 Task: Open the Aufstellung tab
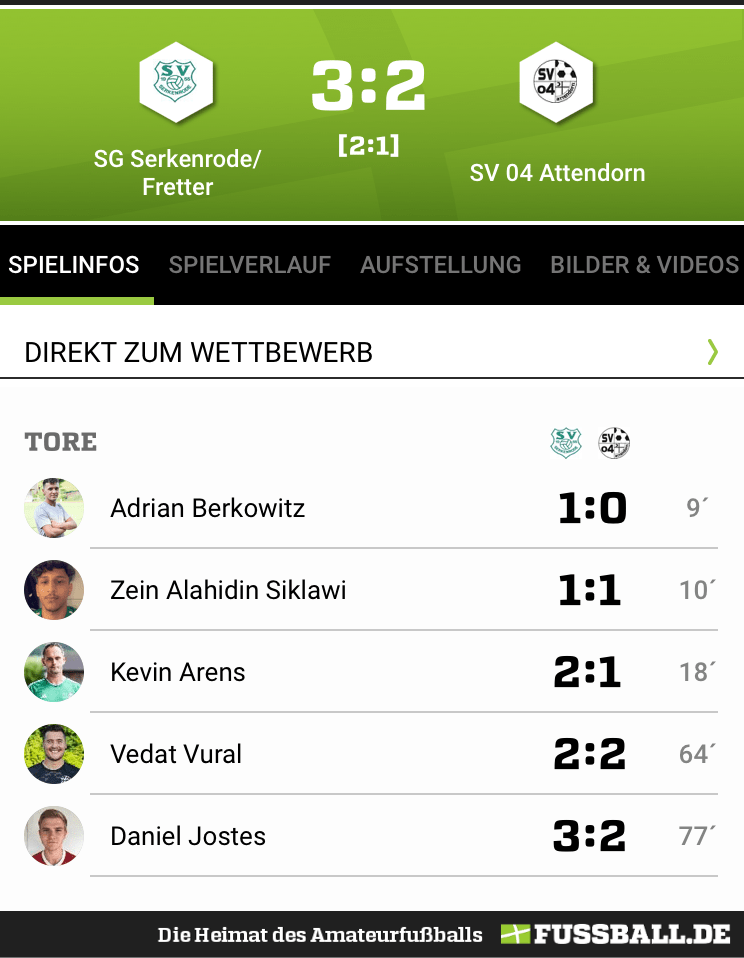click(440, 265)
